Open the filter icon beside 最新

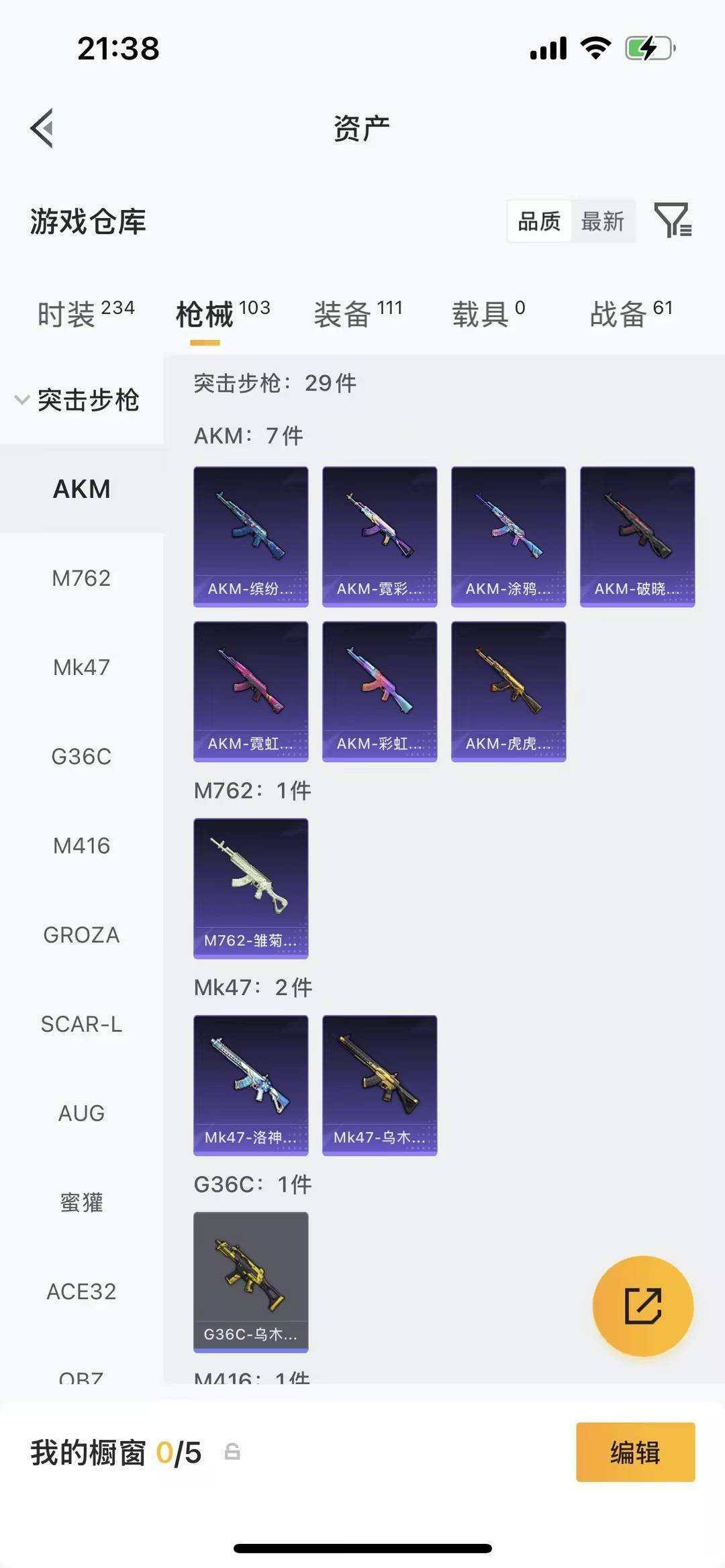click(673, 220)
